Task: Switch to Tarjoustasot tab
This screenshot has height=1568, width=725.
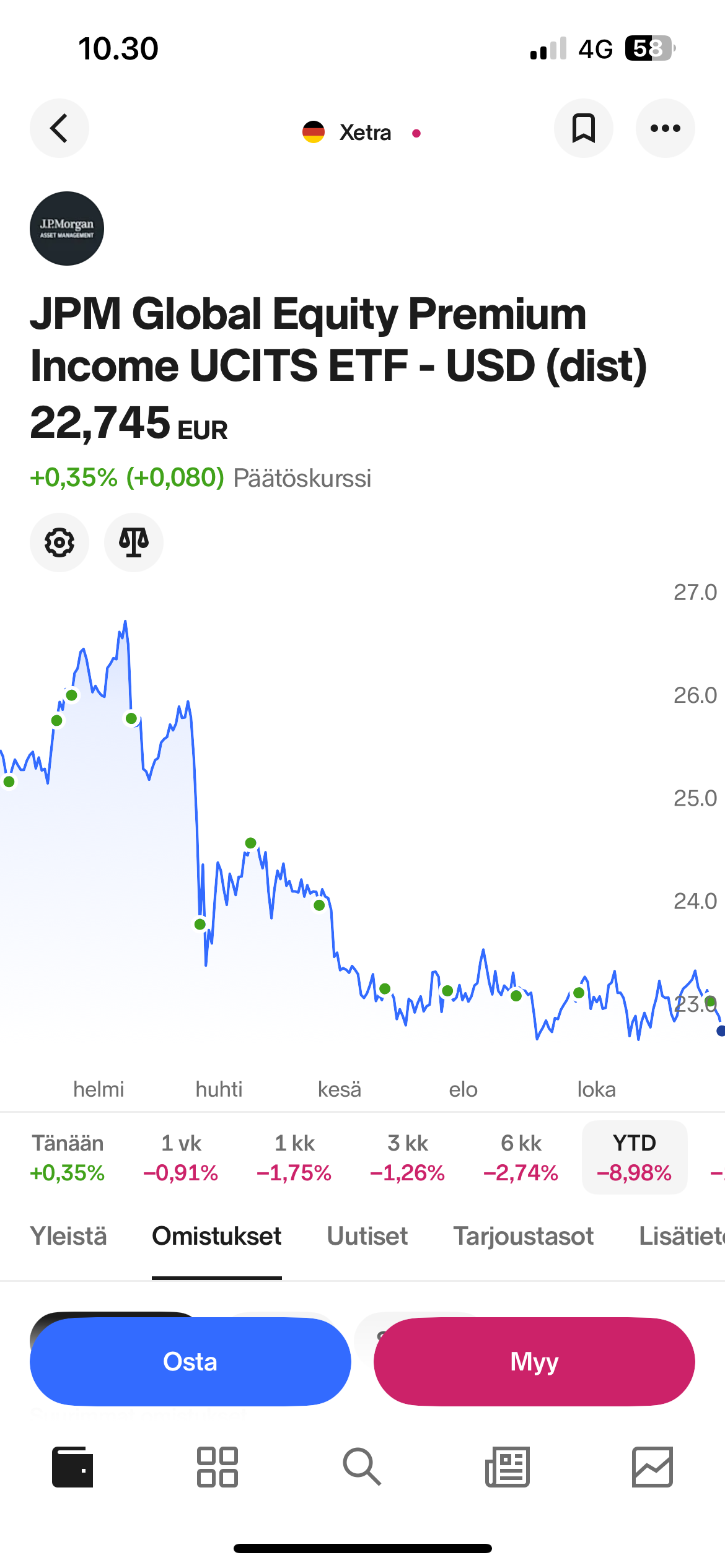Action: pos(524,1236)
